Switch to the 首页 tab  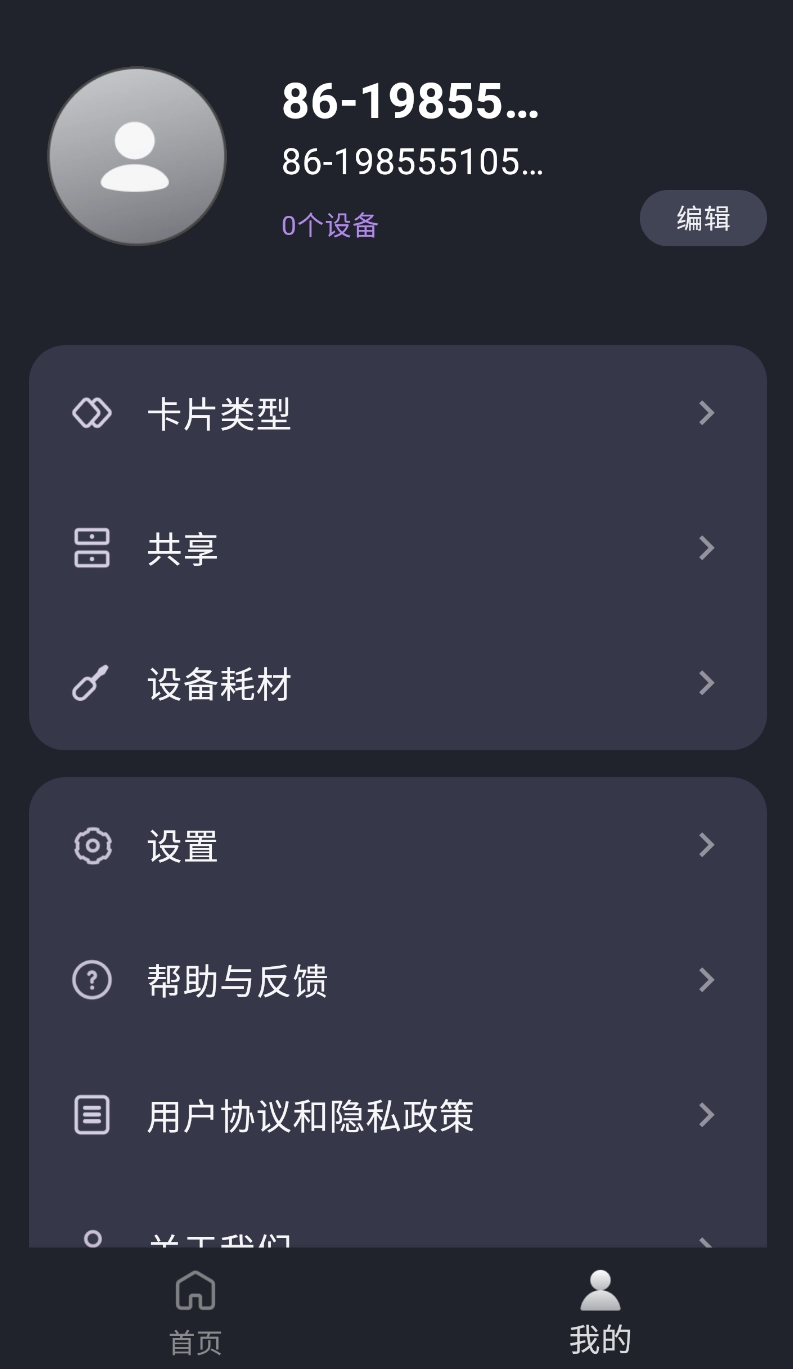point(196,1312)
